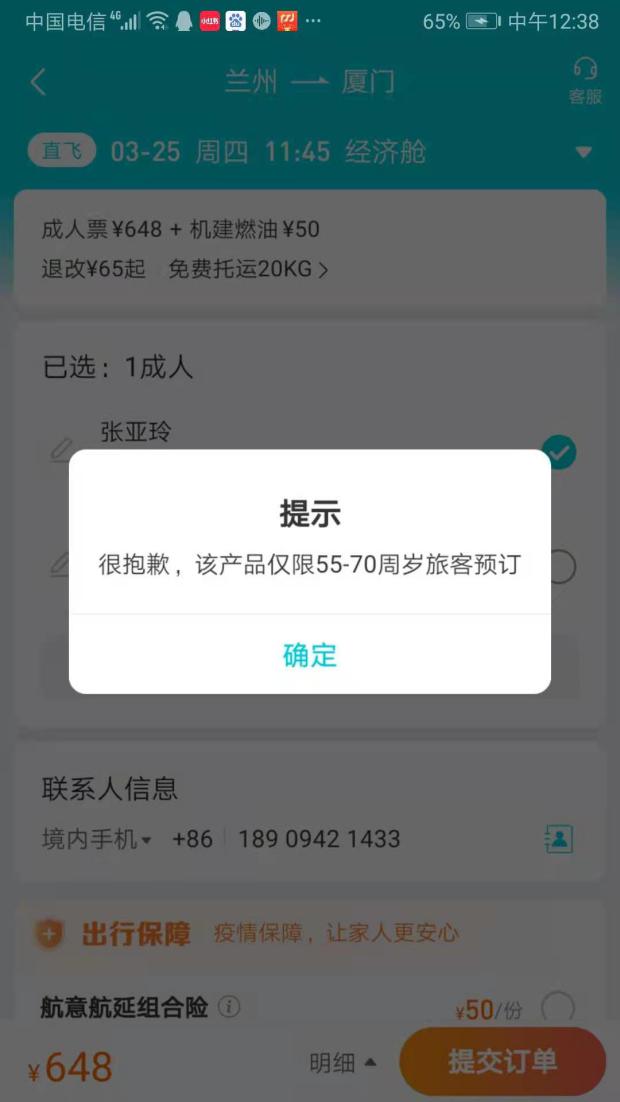Uncheck passenger 张亚玲

pyautogui.click(x=560, y=452)
